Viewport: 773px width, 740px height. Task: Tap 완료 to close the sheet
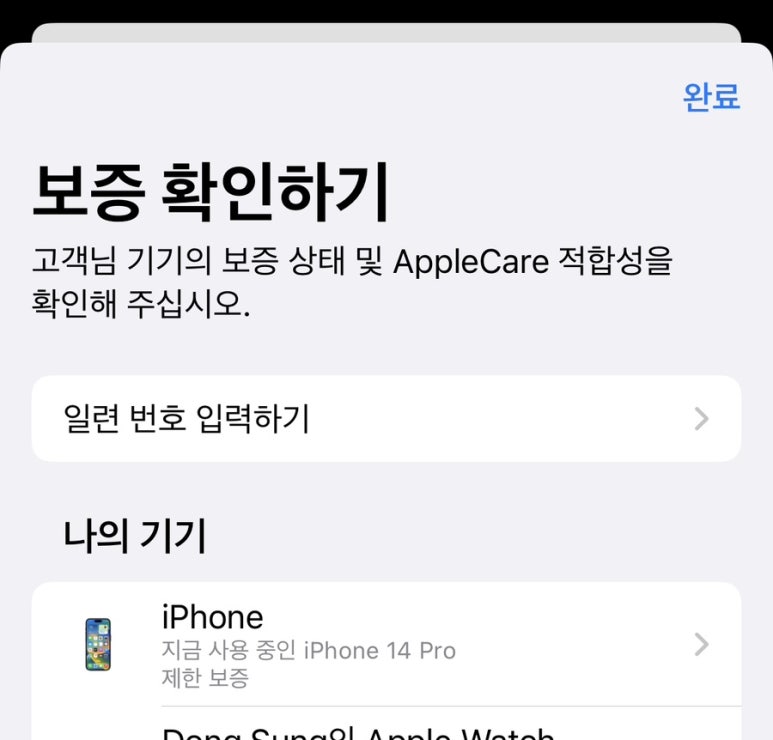(711, 97)
